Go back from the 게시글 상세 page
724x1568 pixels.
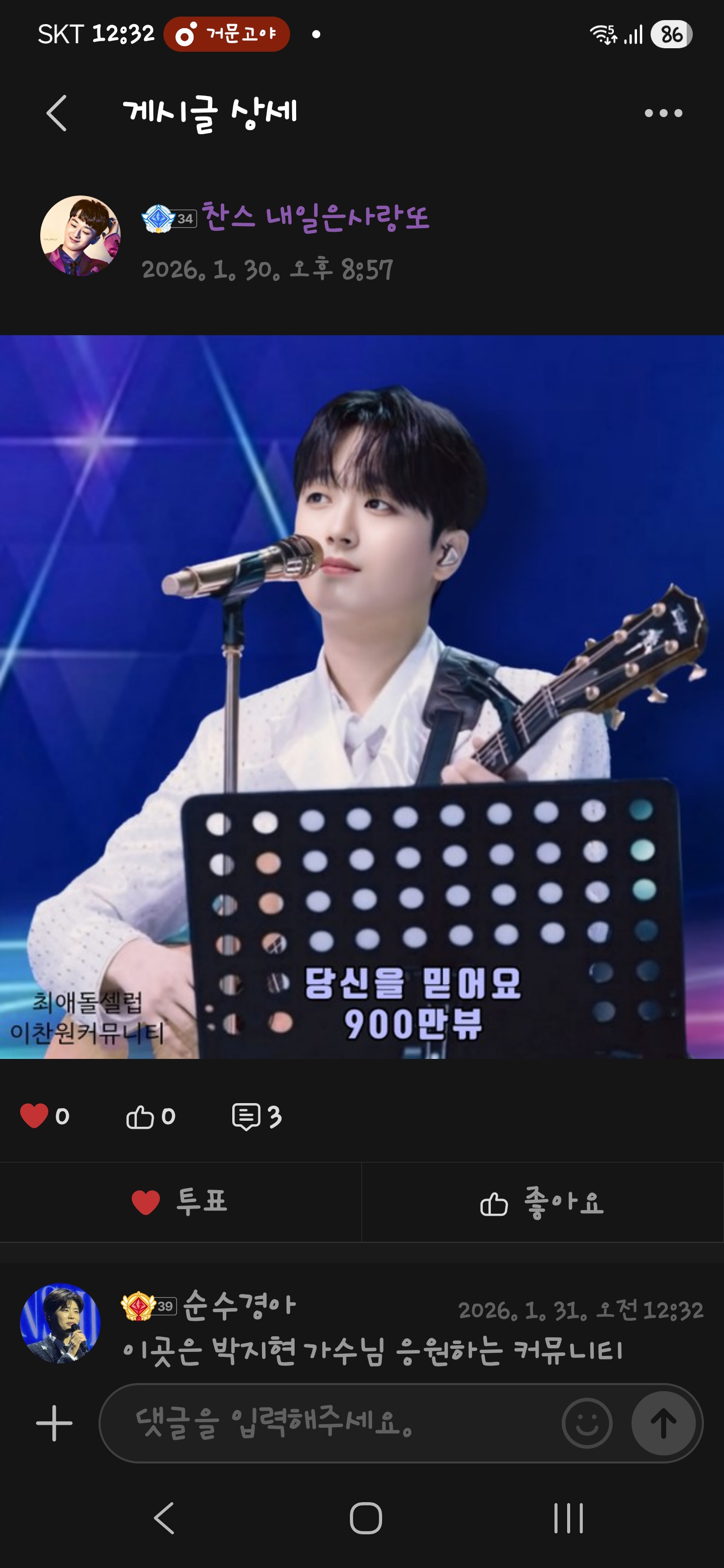(57, 113)
